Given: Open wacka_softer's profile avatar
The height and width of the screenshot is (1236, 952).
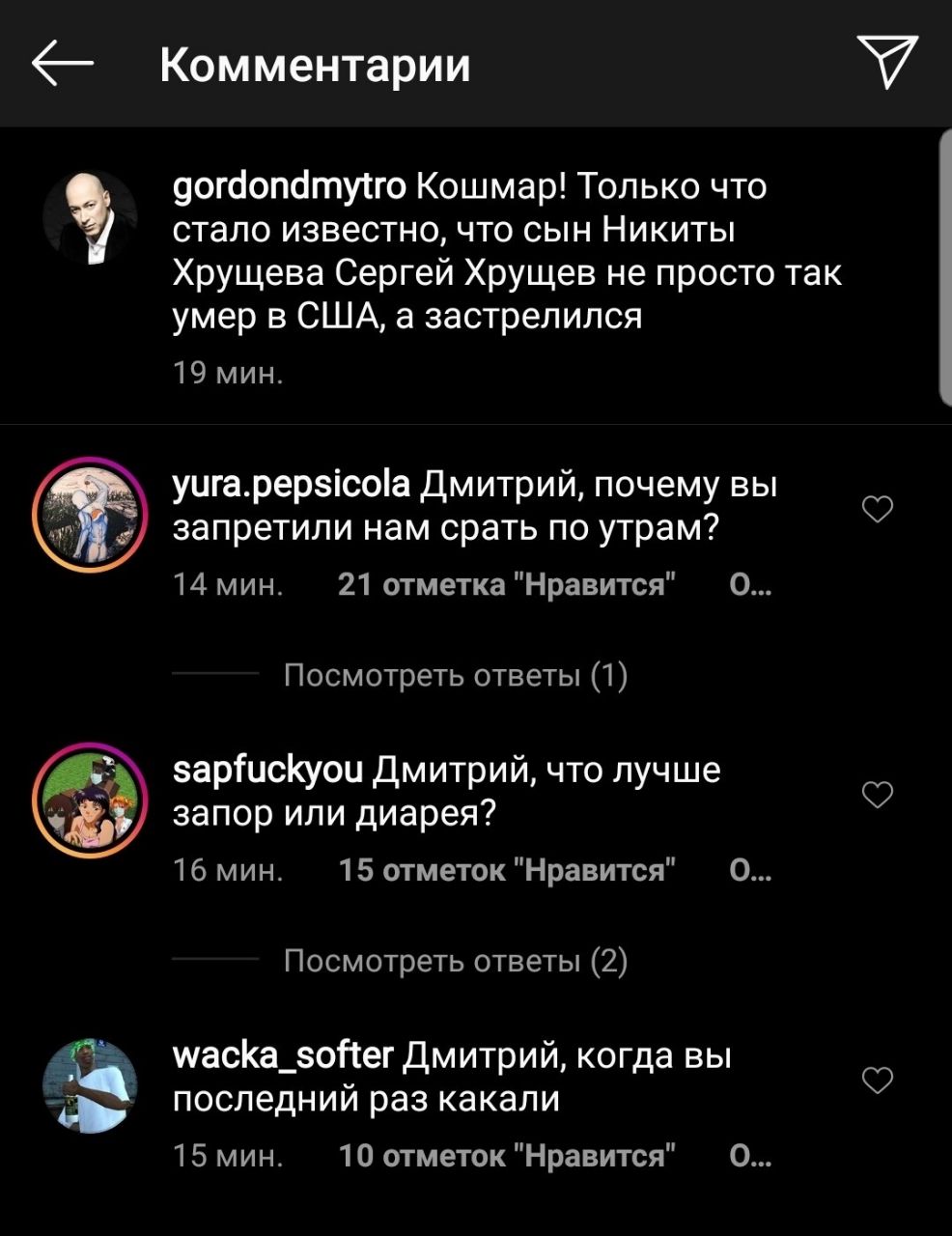Looking at the screenshot, I should click(90, 1085).
